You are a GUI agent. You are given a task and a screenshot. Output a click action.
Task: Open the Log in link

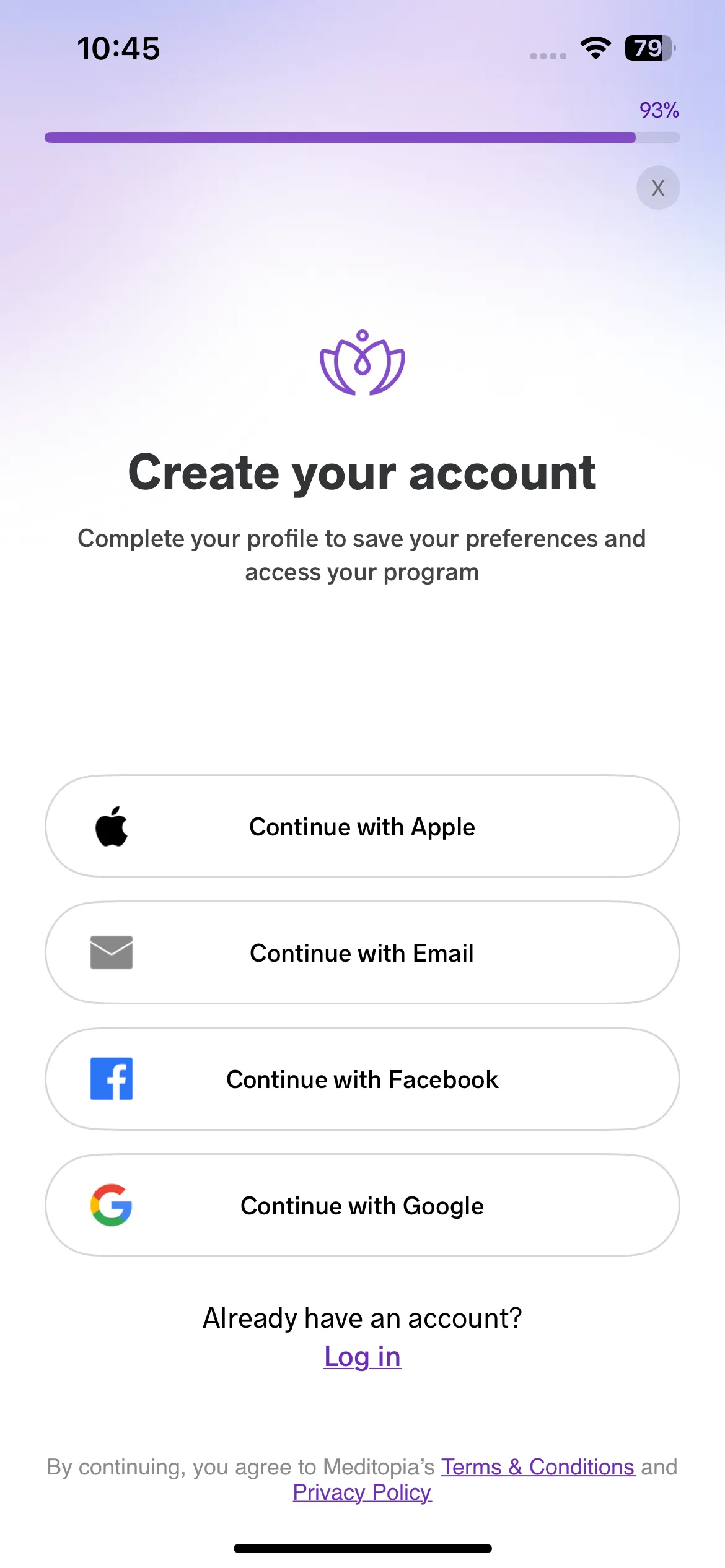tap(362, 1357)
